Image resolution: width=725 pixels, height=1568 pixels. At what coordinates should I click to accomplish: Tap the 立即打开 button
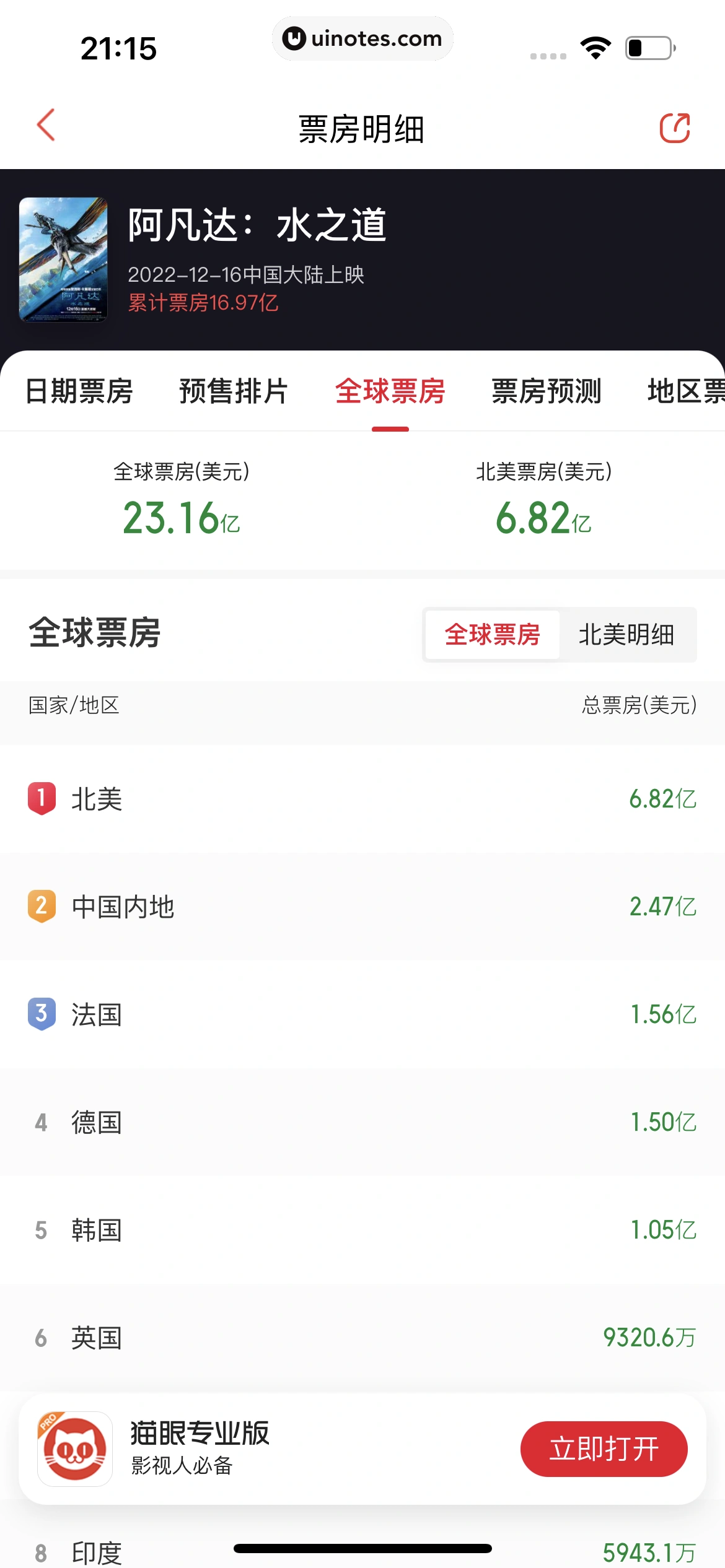(604, 1448)
